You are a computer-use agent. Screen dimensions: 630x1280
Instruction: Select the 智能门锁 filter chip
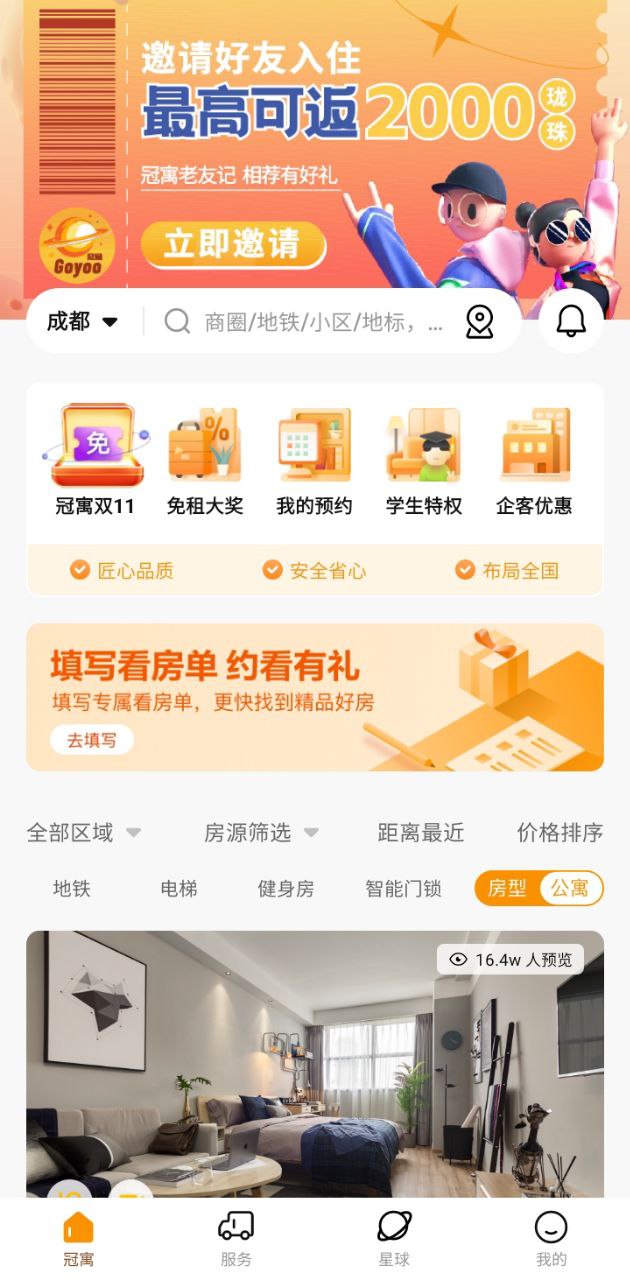point(403,888)
